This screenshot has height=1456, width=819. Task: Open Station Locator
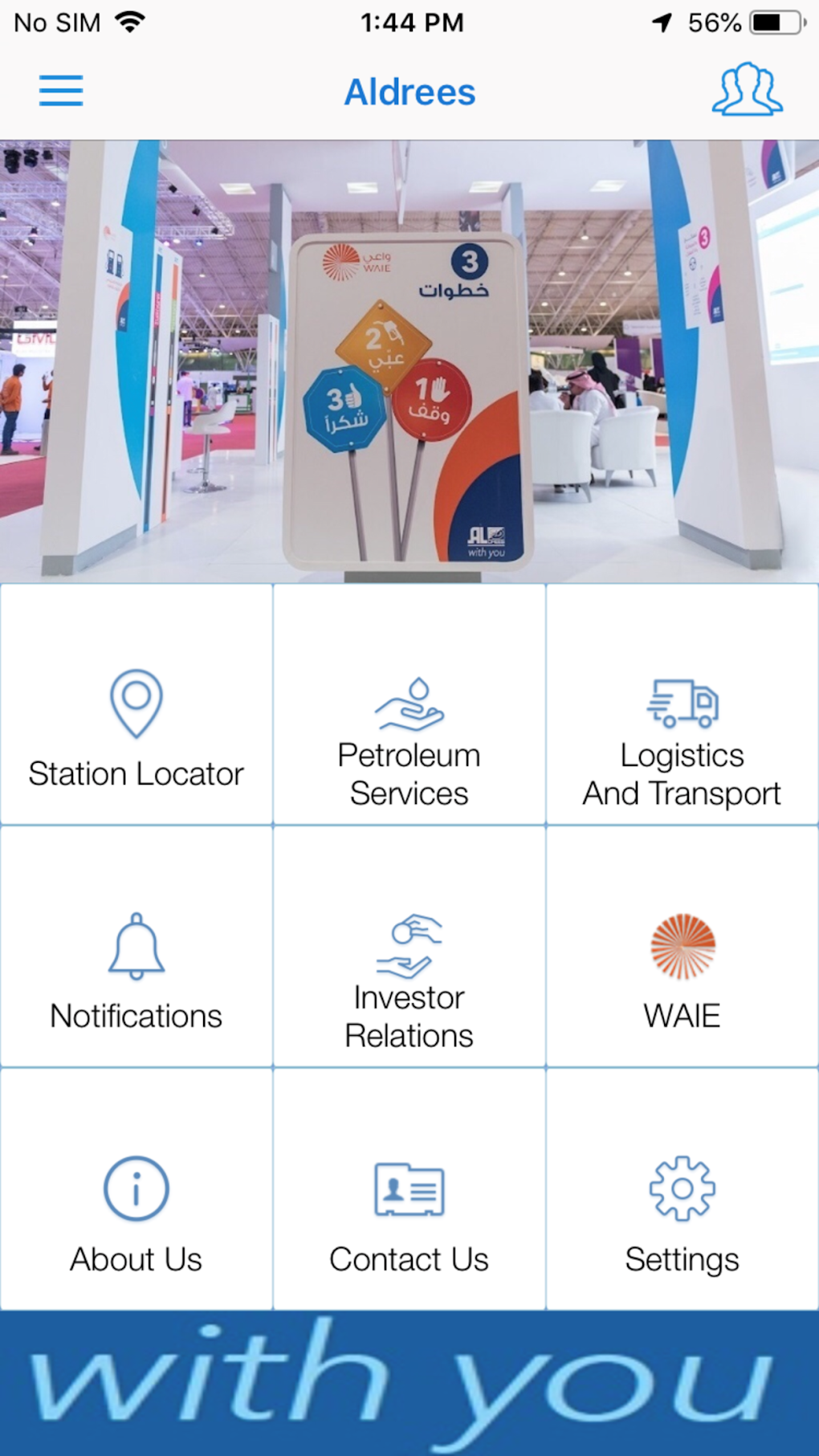coord(136,727)
